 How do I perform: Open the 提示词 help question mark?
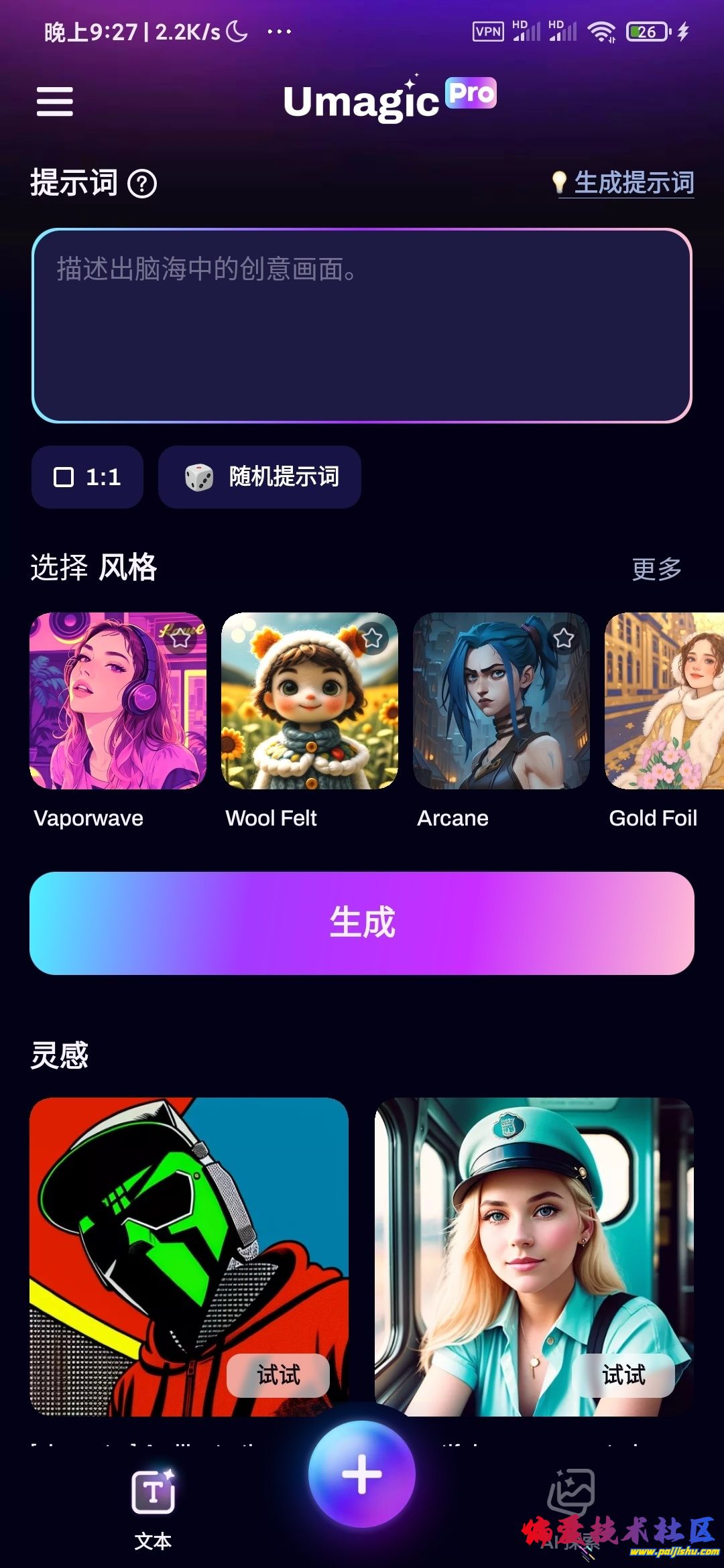coord(142,184)
